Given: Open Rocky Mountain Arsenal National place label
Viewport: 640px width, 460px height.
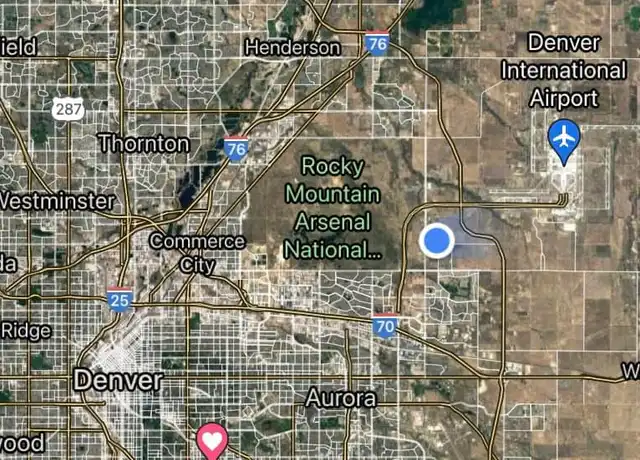Looking at the screenshot, I should tap(333, 207).
